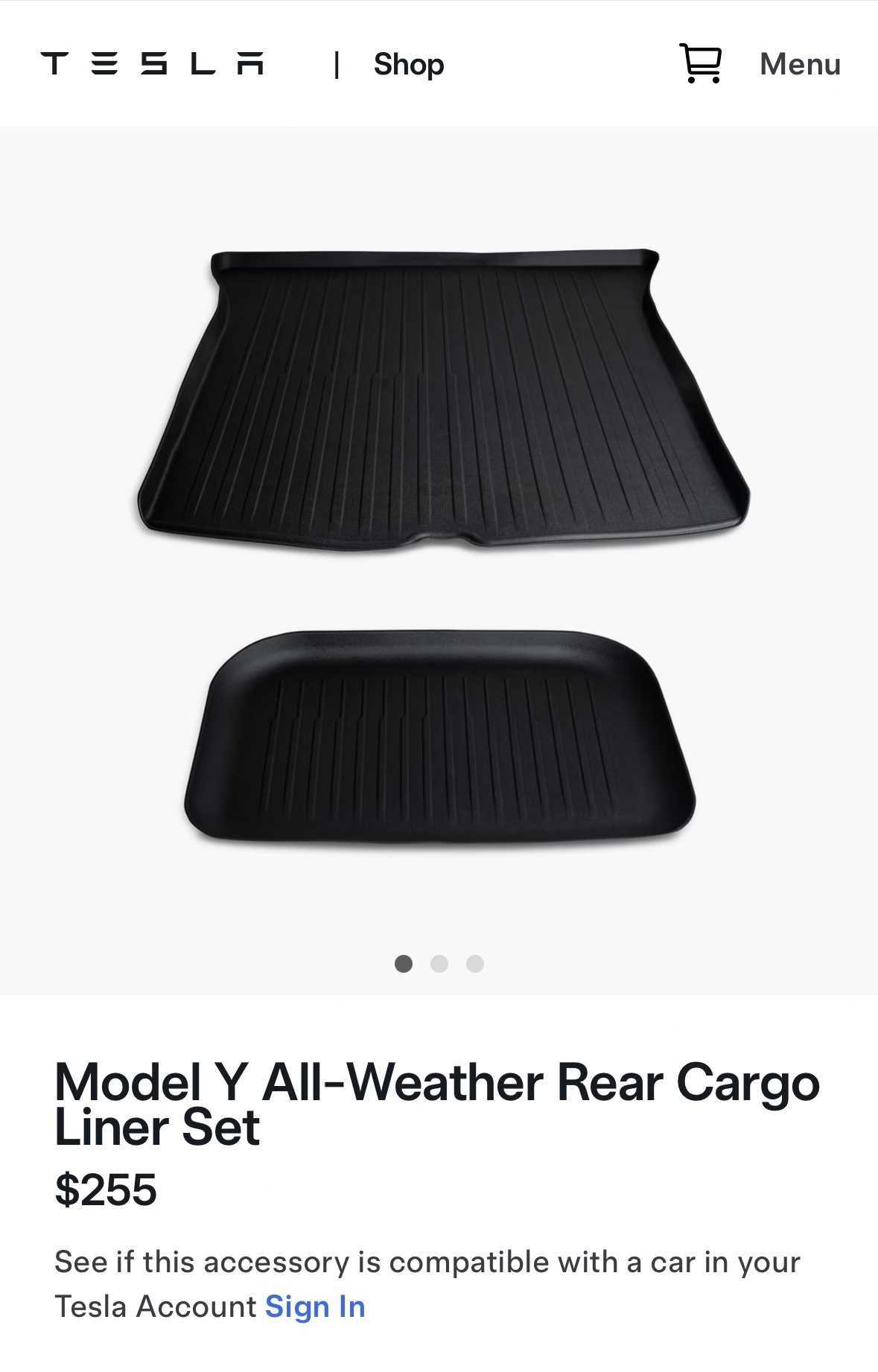Open the Shop link
This screenshot has height=1372, width=878.
pos(408,64)
